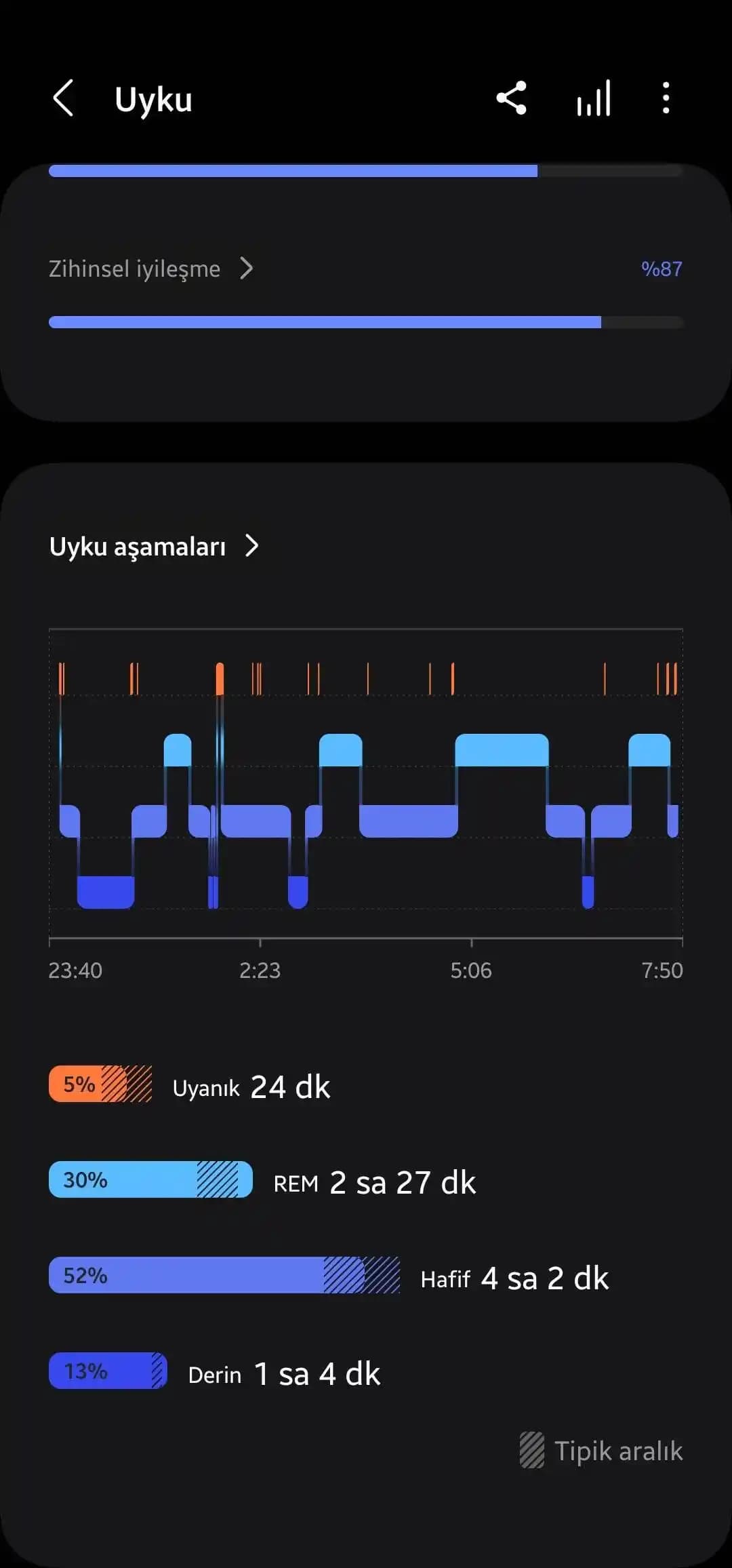Tap the chevron next to Zihinsel iyileşme
Viewport: 732px width, 1568px height.
pos(247,269)
